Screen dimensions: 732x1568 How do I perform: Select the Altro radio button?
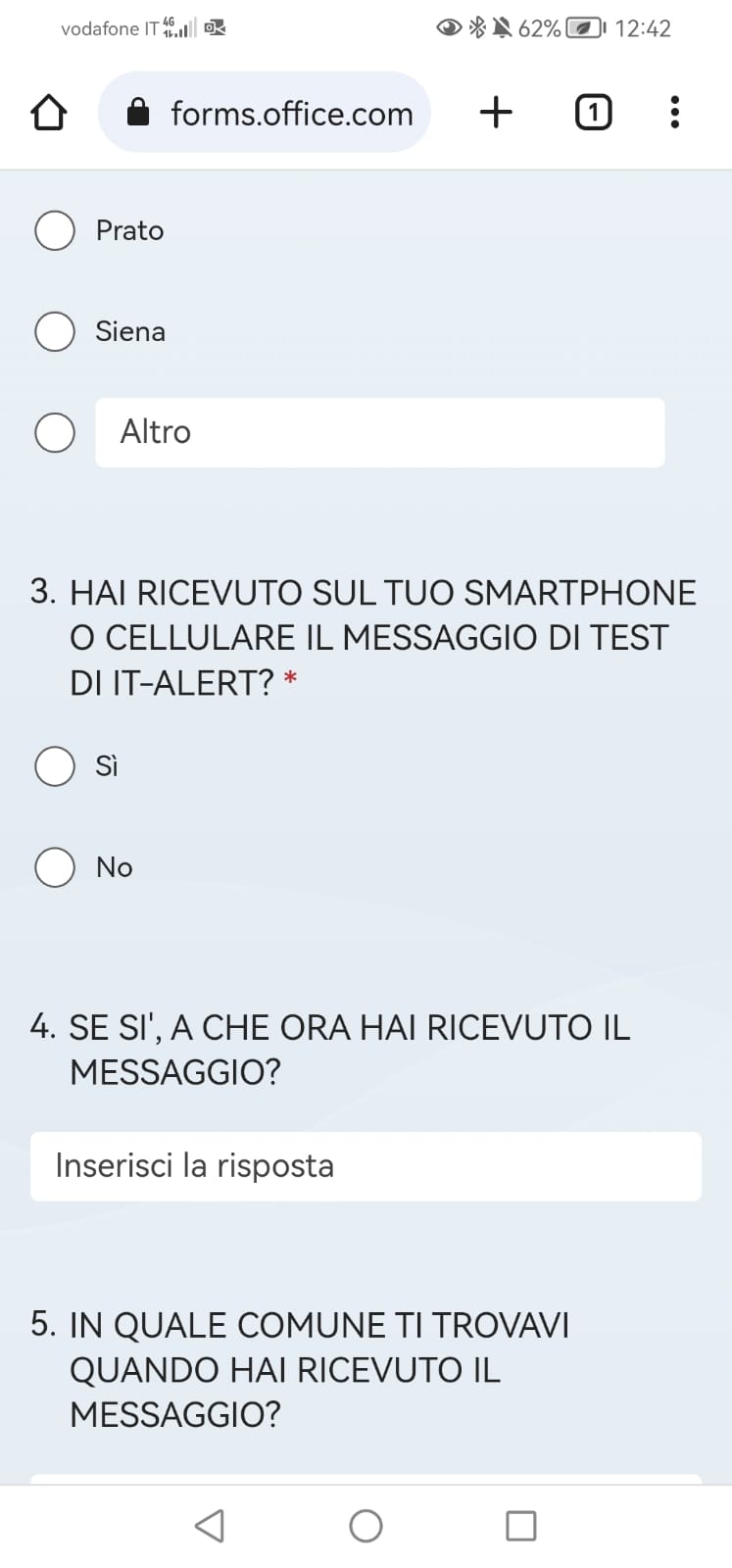[55, 432]
